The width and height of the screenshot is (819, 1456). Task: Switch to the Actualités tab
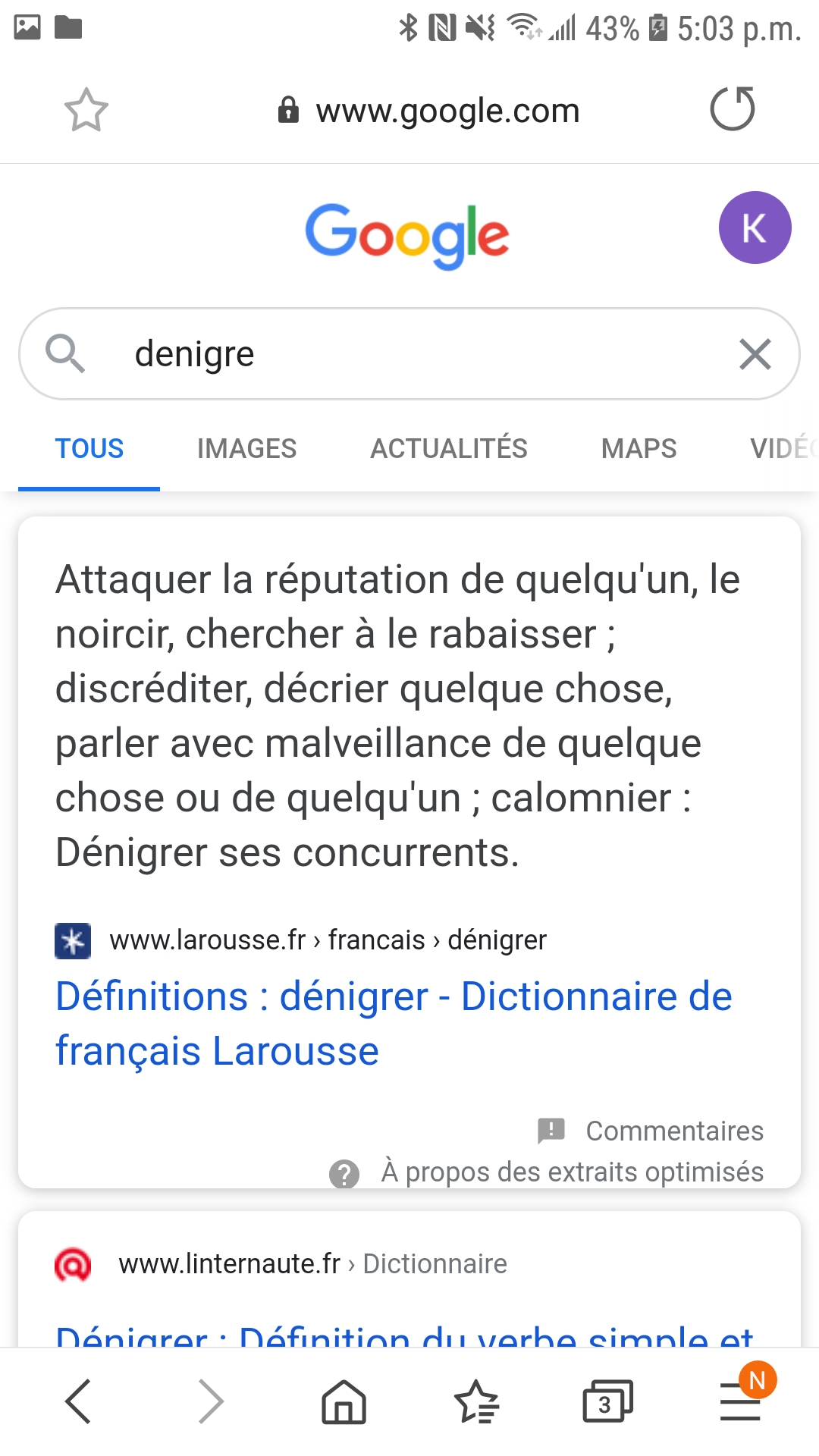click(x=449, y=449)
